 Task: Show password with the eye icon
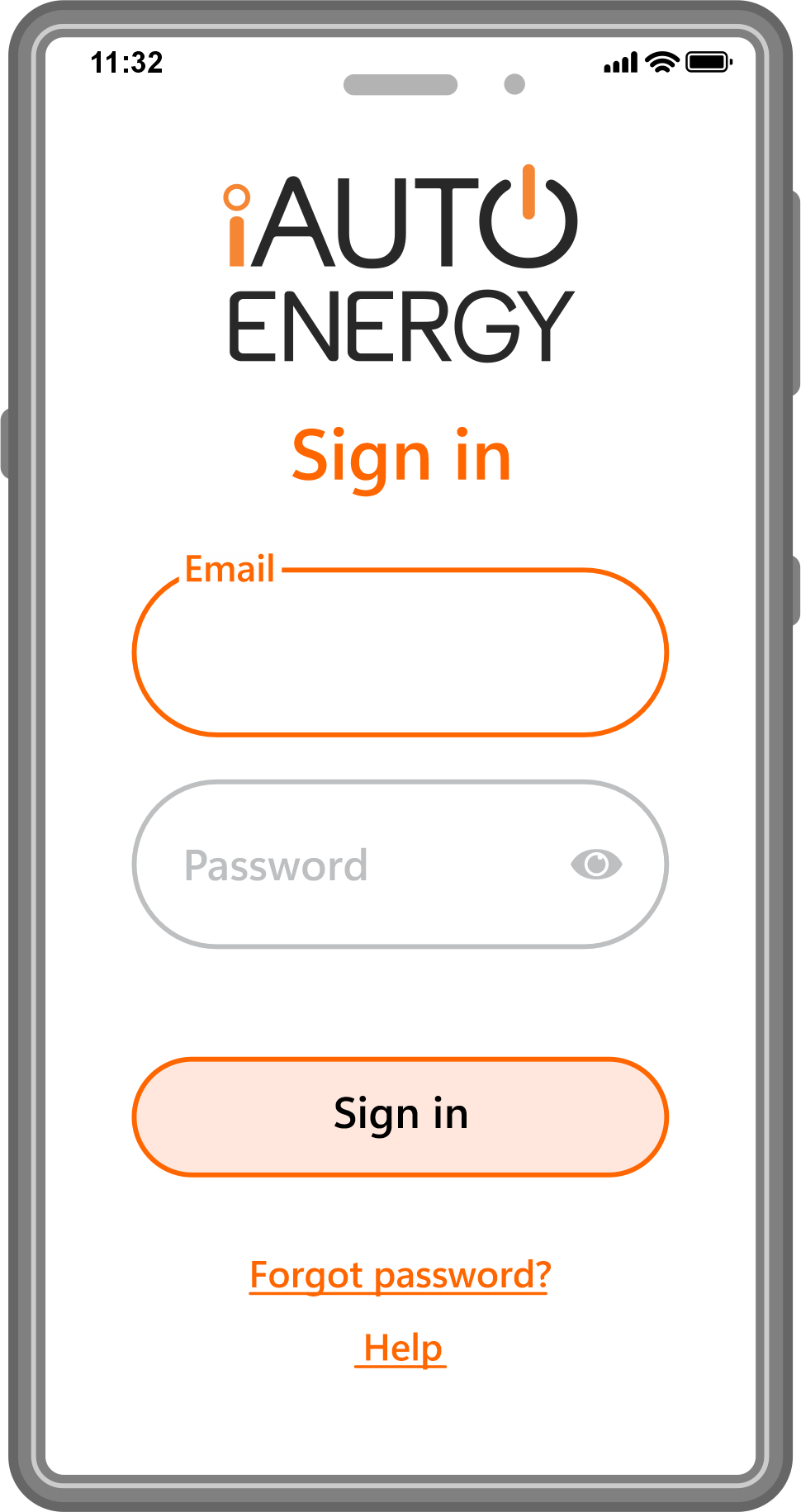click(596, 864)
